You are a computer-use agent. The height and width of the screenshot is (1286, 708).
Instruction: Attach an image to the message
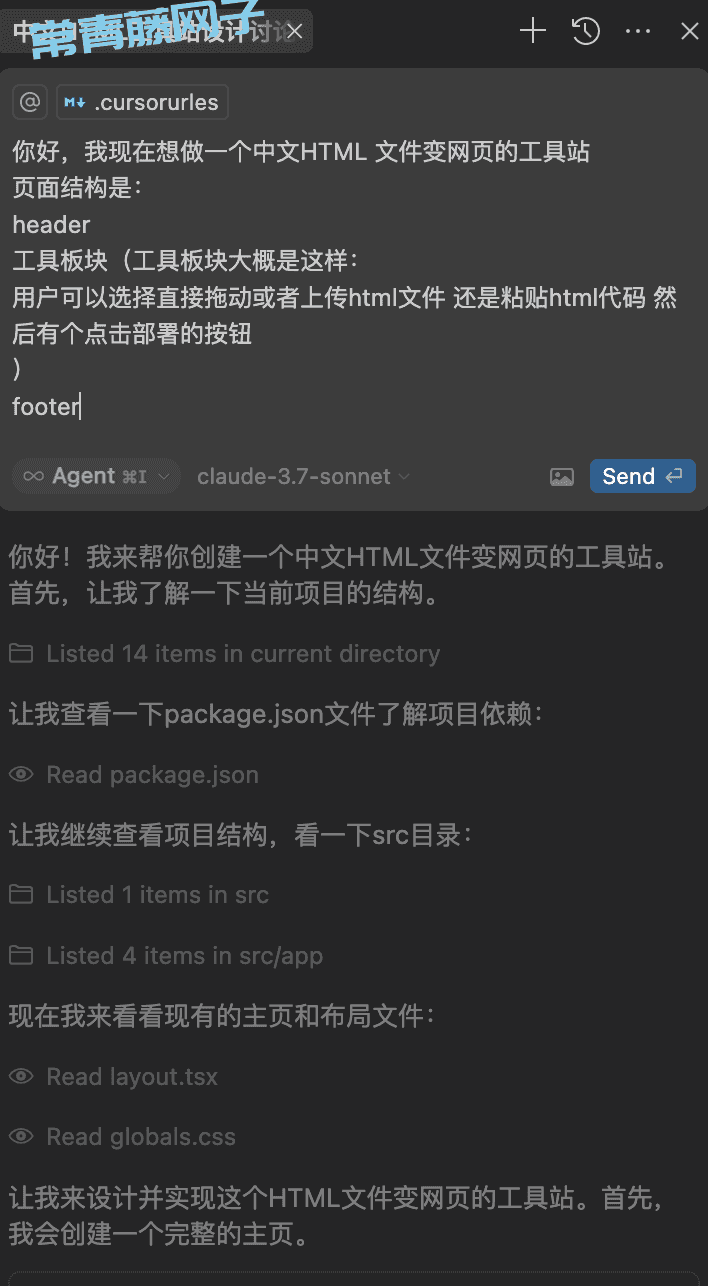pyautogui.click(x=562, y=477)
